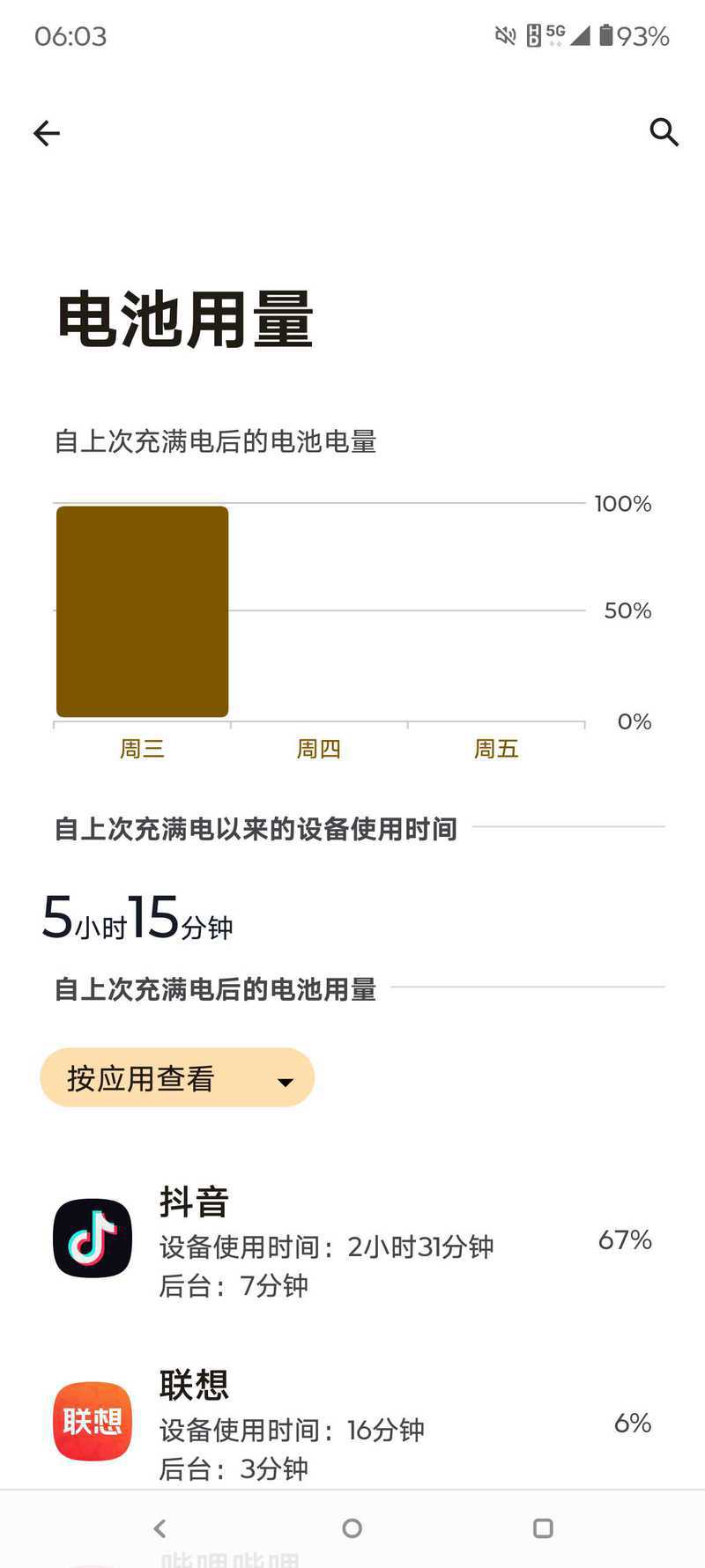Go back using the top-left arrow
Screen dimensions: 705x1568
point(47,133)
